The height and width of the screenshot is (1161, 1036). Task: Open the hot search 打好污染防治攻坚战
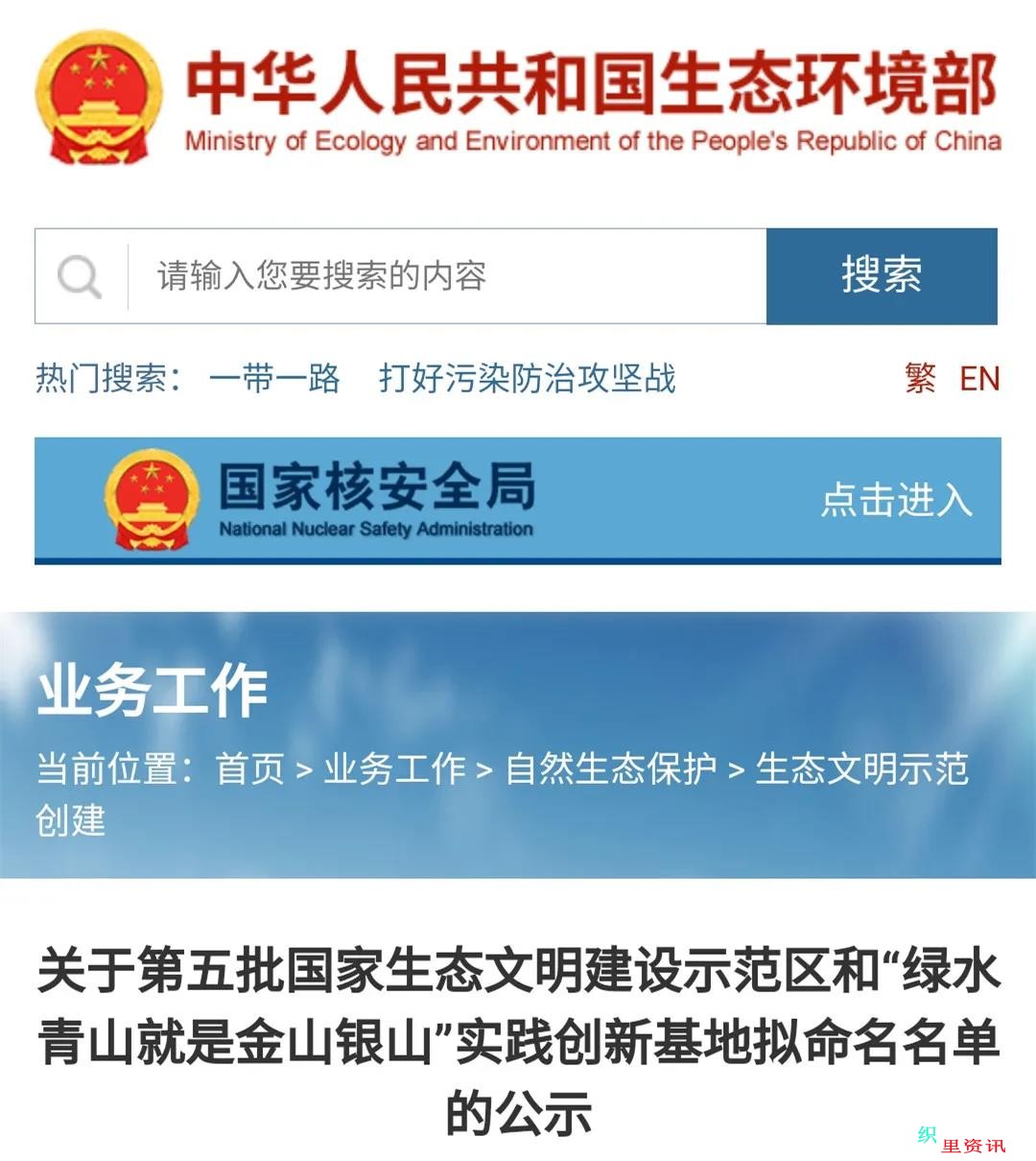(x=527, y=378)
